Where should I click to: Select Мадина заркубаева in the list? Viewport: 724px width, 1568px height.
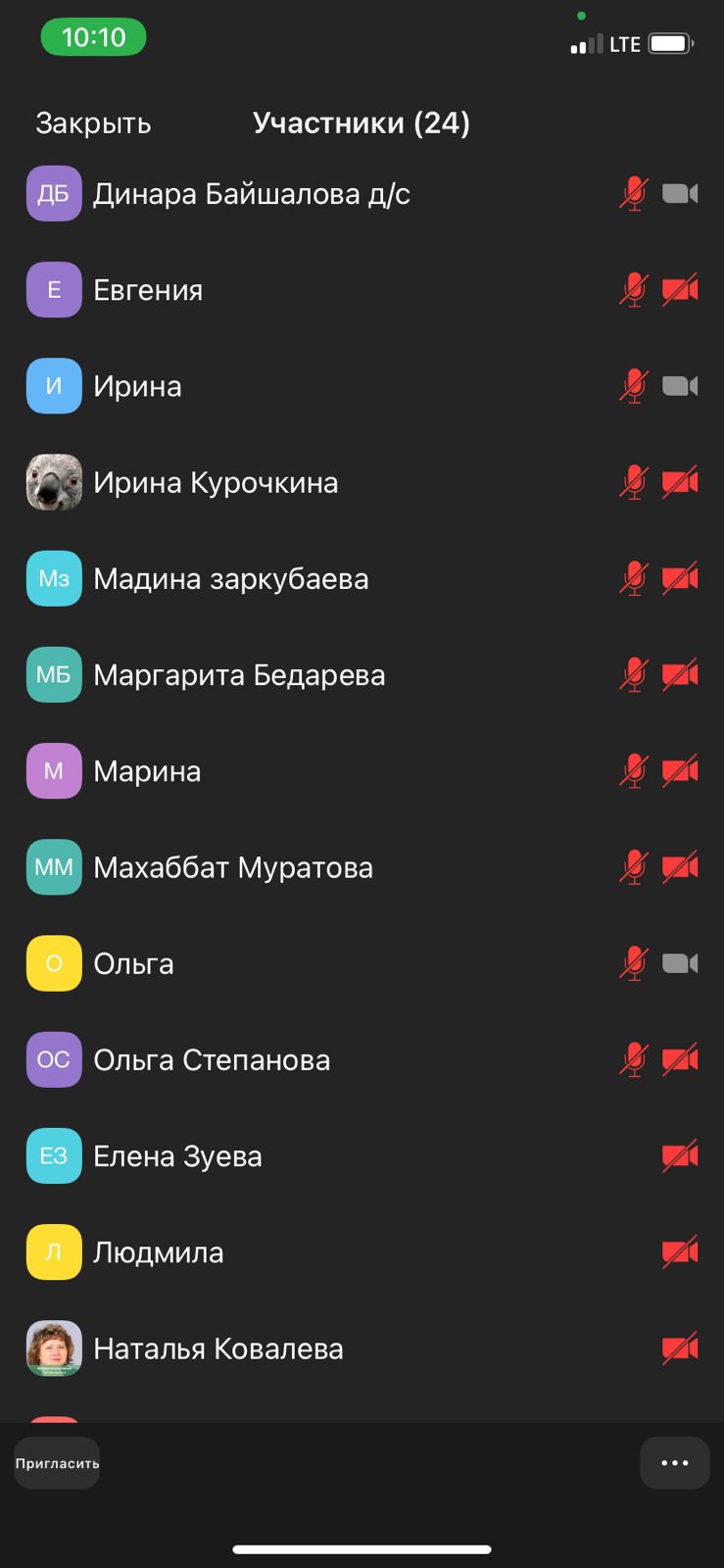tap(230, 578)
